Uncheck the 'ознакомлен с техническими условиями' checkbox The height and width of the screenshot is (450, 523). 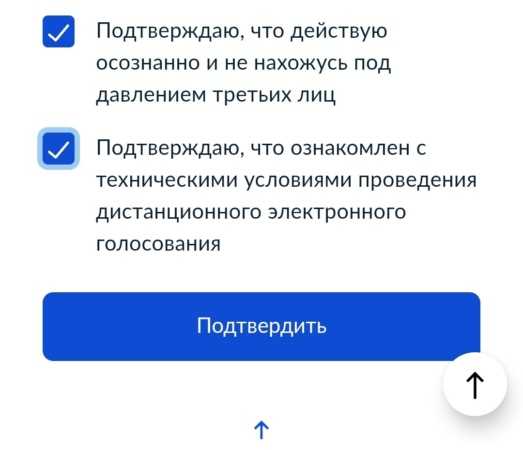58,149
